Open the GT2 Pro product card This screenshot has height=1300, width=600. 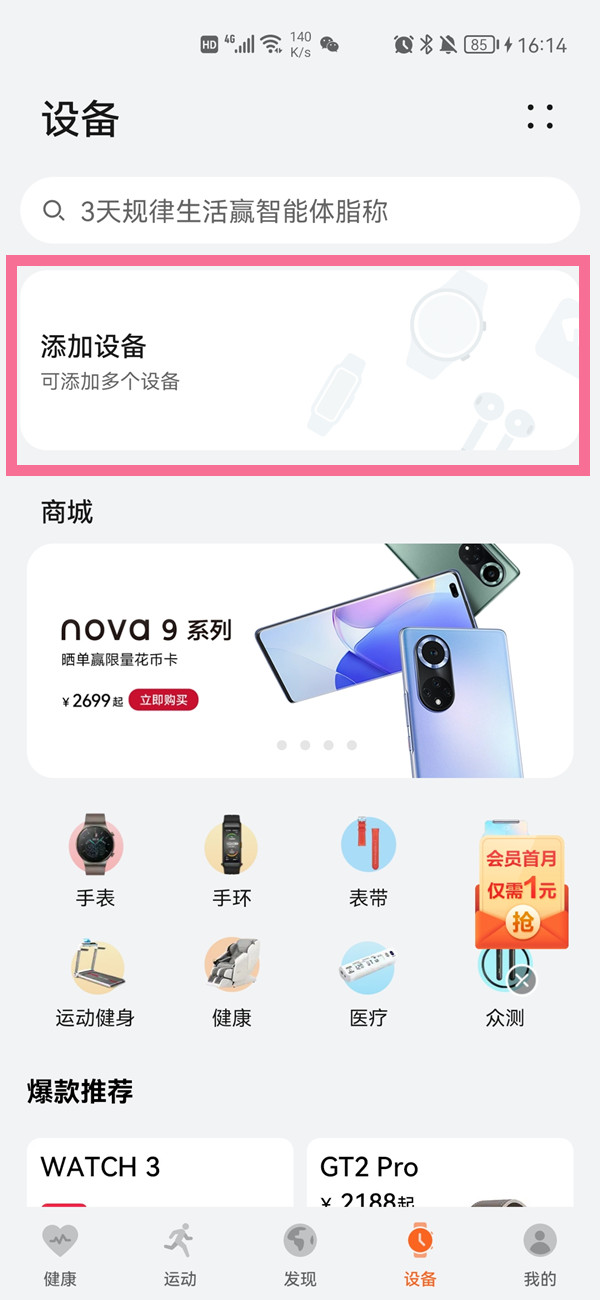point(440,1172)
